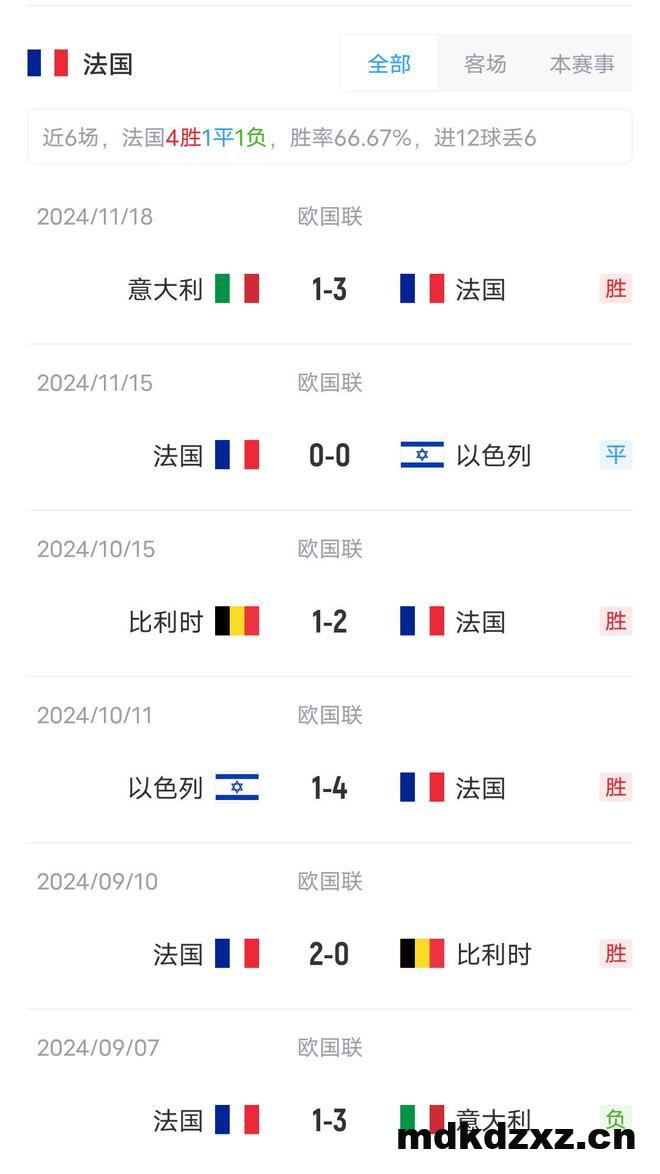This screenshot has height=1174, width=660.
Task: Show only 本赛事 matches
Action: [582, 64]
